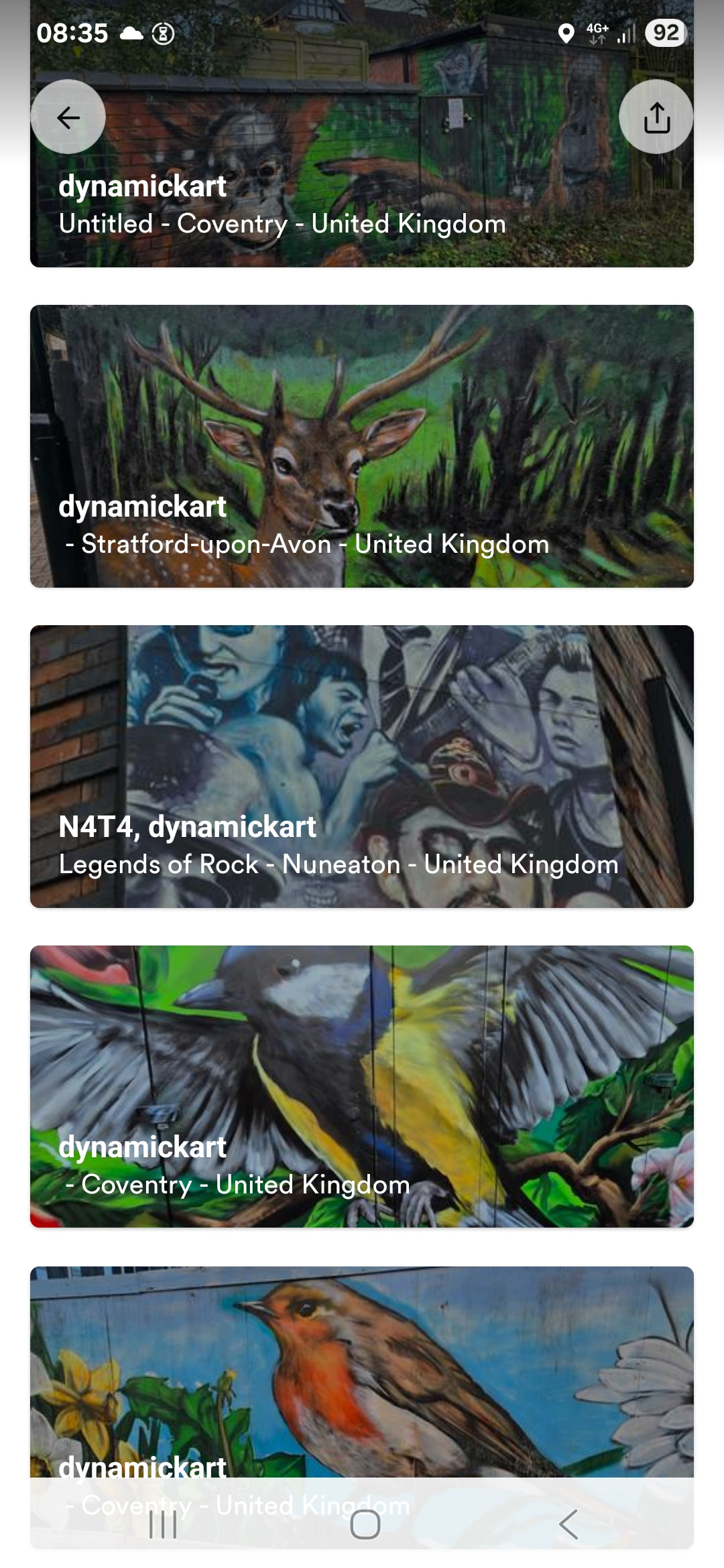Open the recent apps view

click(x=163, y=1524)
